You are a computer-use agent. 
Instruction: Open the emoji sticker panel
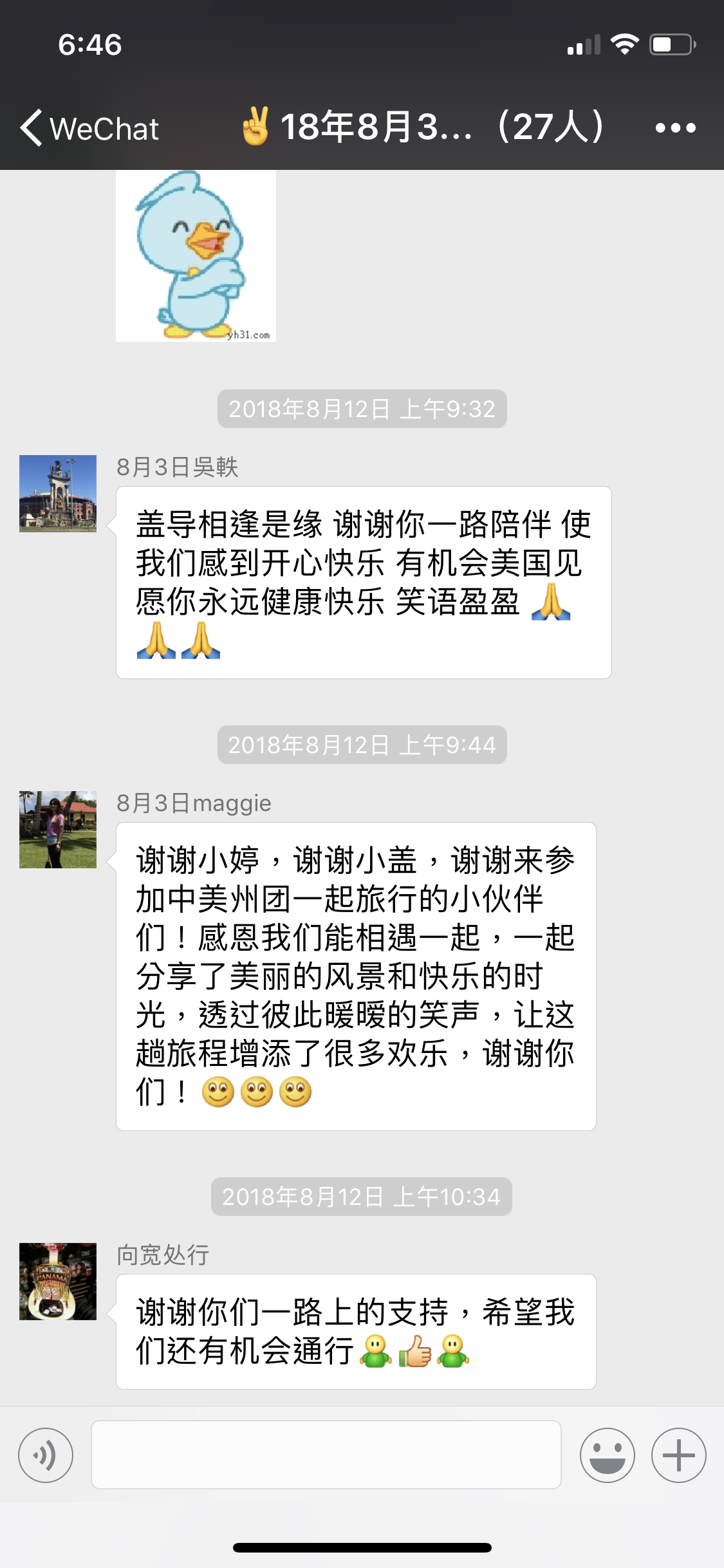[x=607, y=1455]
